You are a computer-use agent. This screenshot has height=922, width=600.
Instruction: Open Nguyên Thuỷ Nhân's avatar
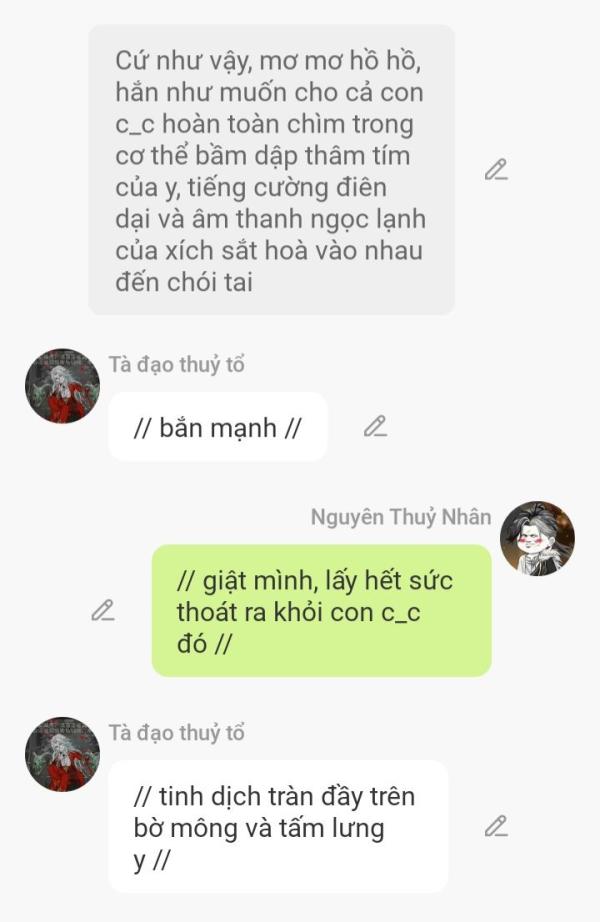tap(537, 539)
